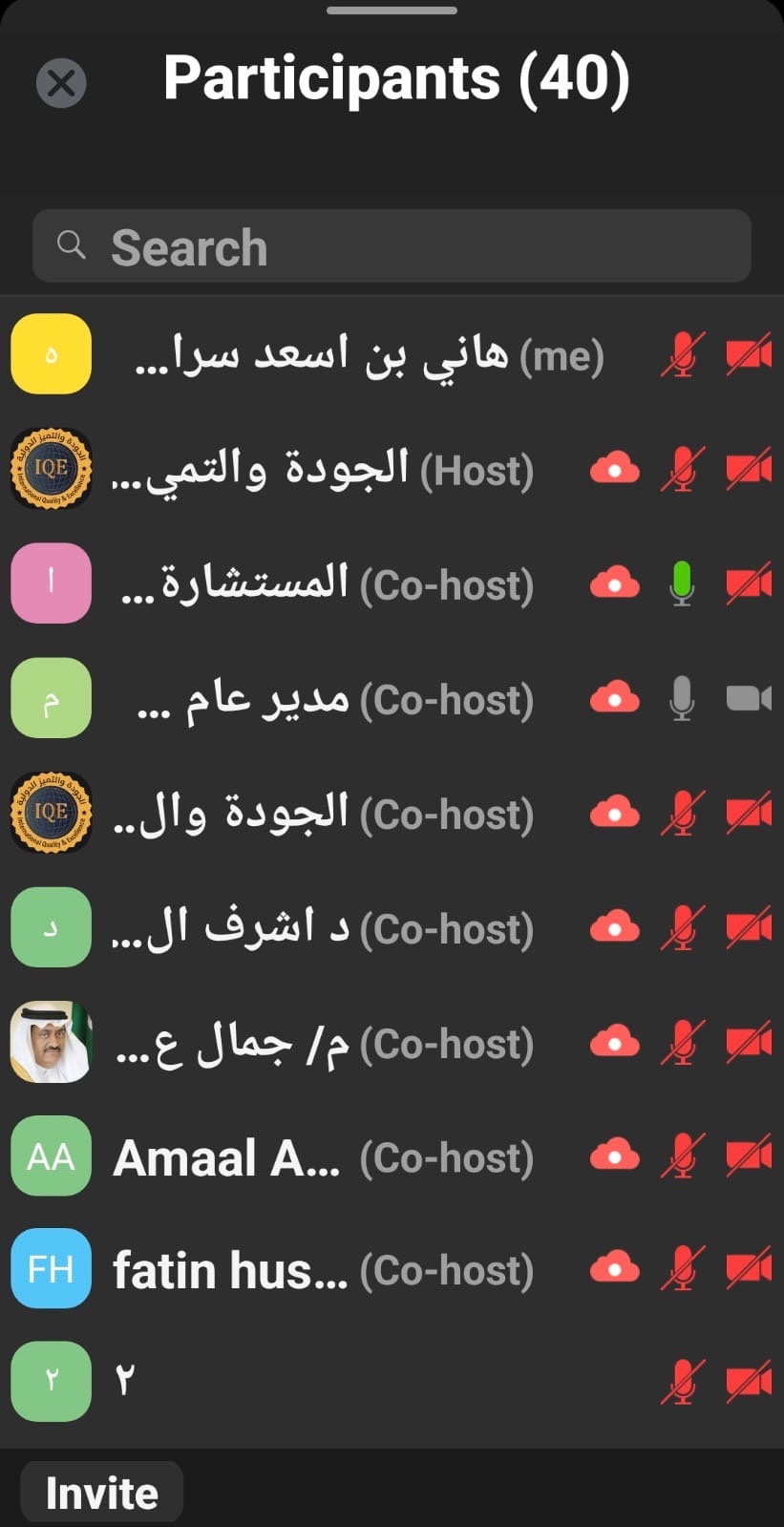Open my own participant row marked (me)
The image size is (784, 1527).
[370, 355]
